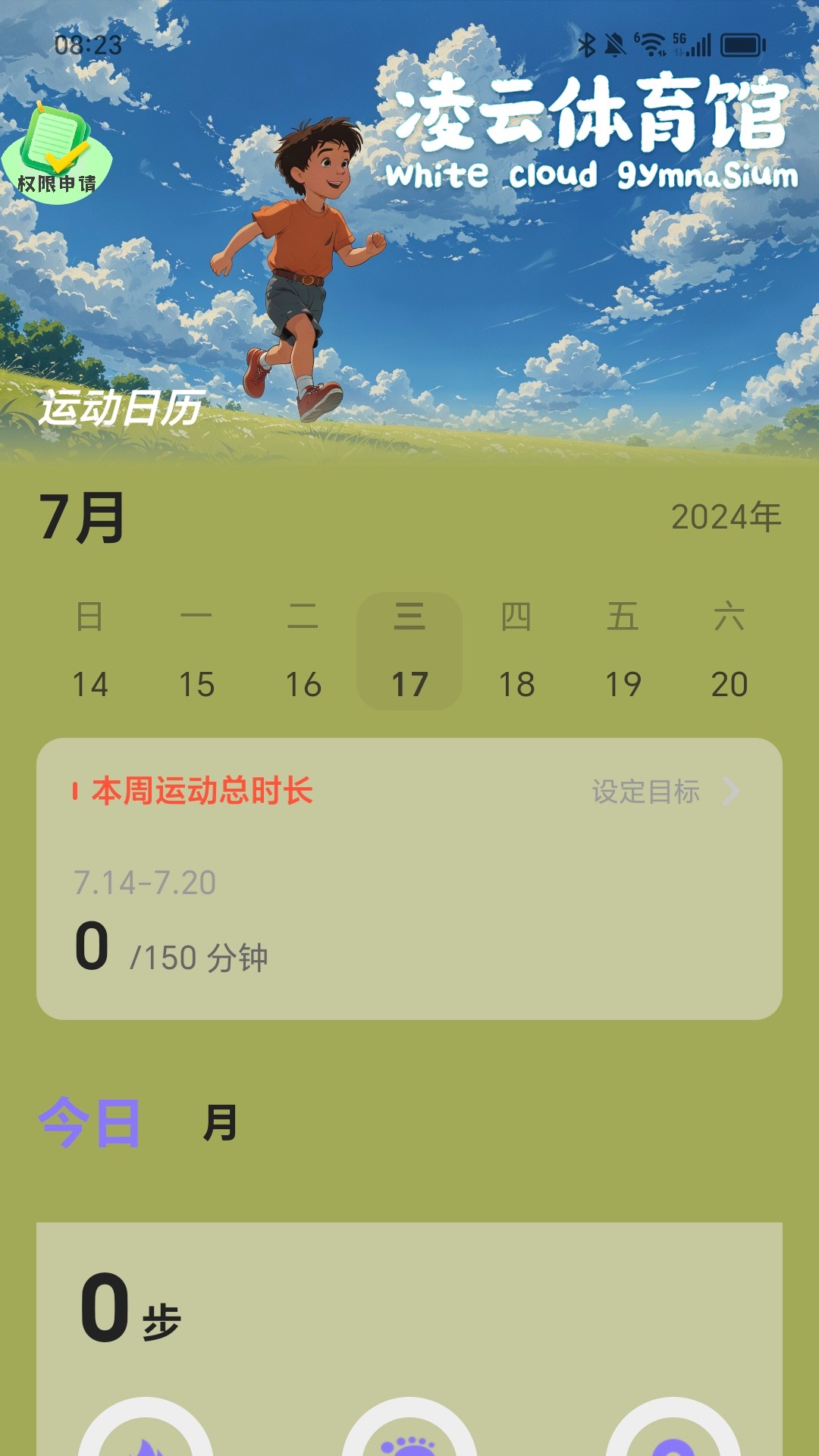The width and height of the screenshot is (819, 1456).
Task: Pick Thursday the 18th in the week row
Action: 516,651
